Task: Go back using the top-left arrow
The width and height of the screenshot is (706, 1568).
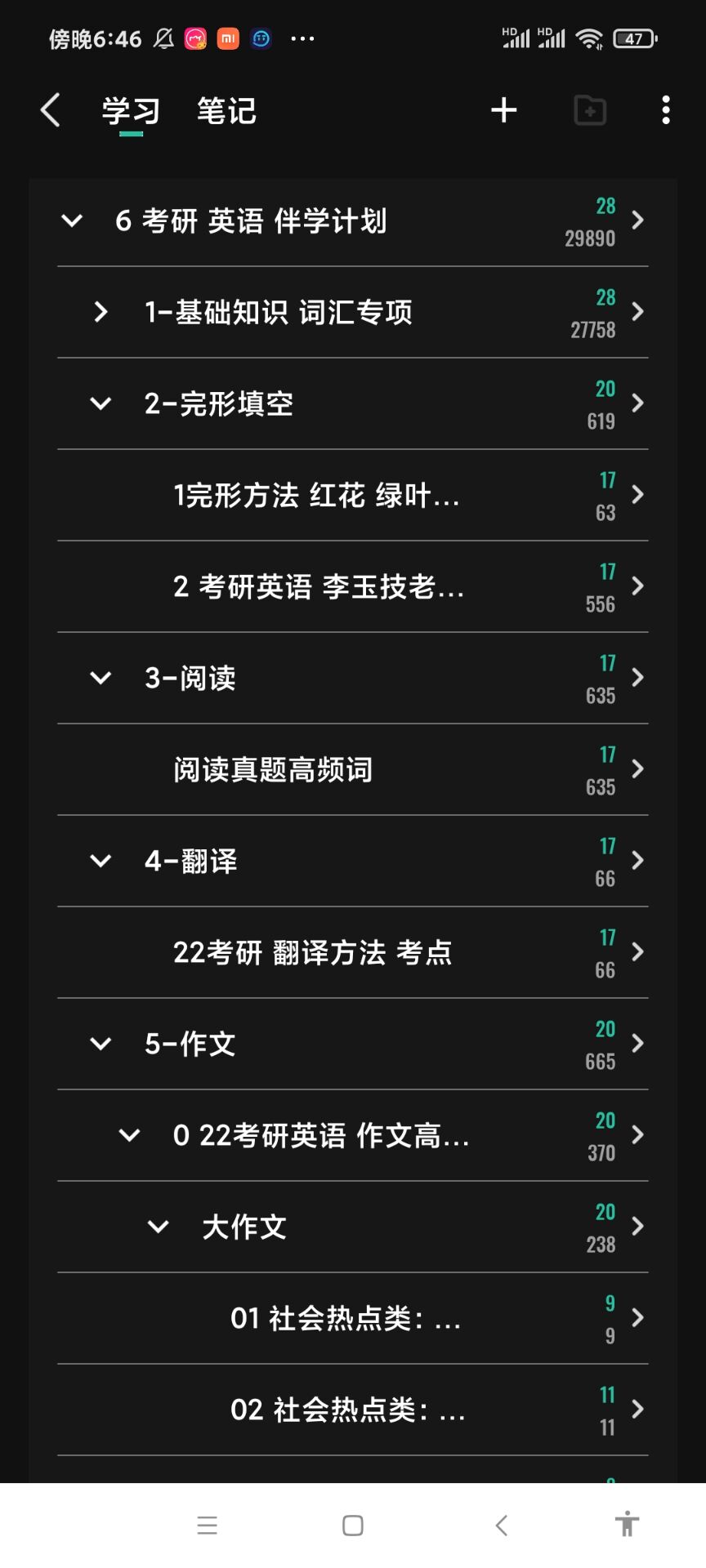Action: [x=51, y=110]
